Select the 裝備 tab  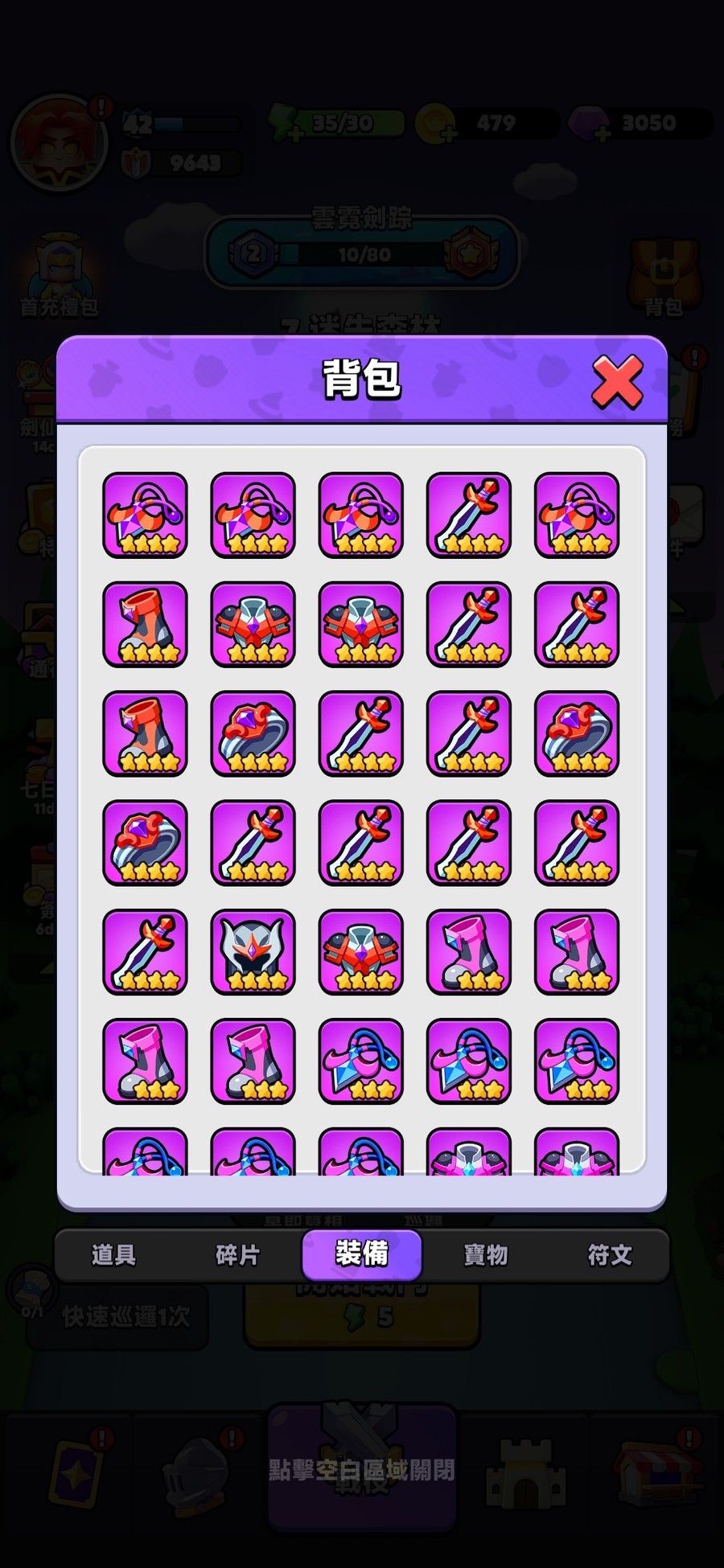pos(362,1254)
